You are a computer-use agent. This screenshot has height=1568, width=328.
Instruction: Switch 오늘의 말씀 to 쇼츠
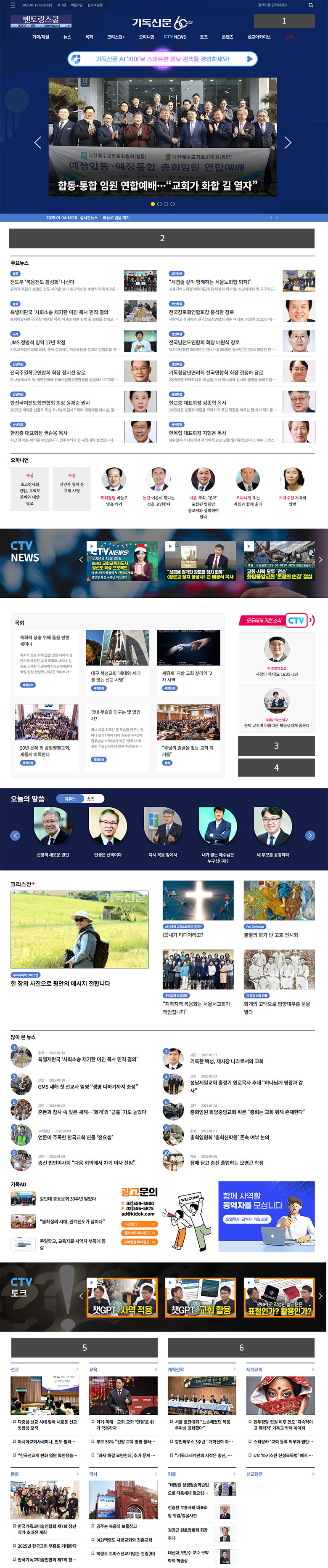pyautogui.click(x=91, y=799)
